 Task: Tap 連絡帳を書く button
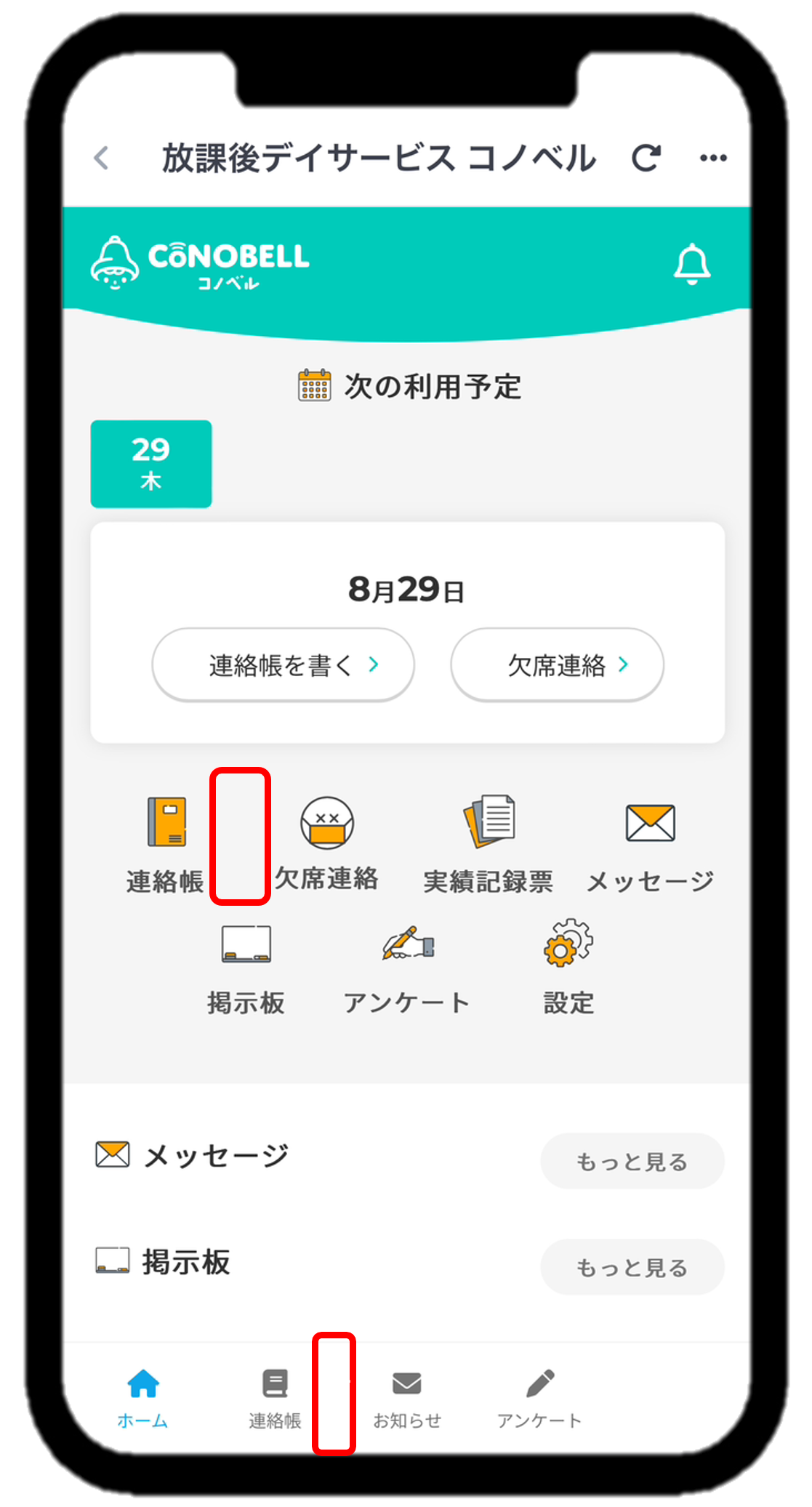[284, 664]
